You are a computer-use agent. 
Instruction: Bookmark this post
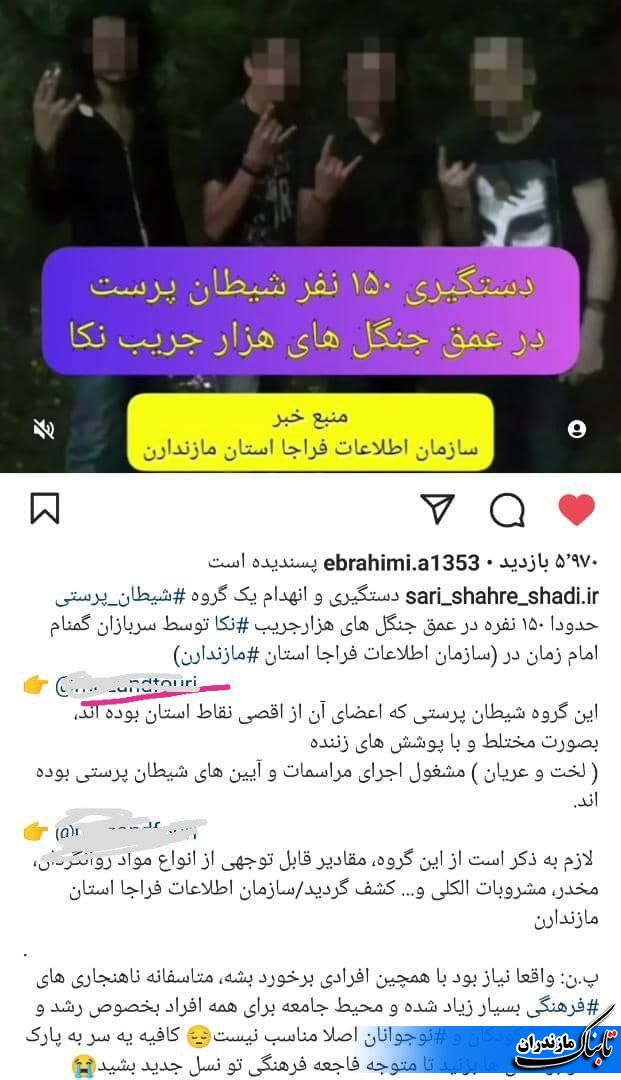[46, 510]
